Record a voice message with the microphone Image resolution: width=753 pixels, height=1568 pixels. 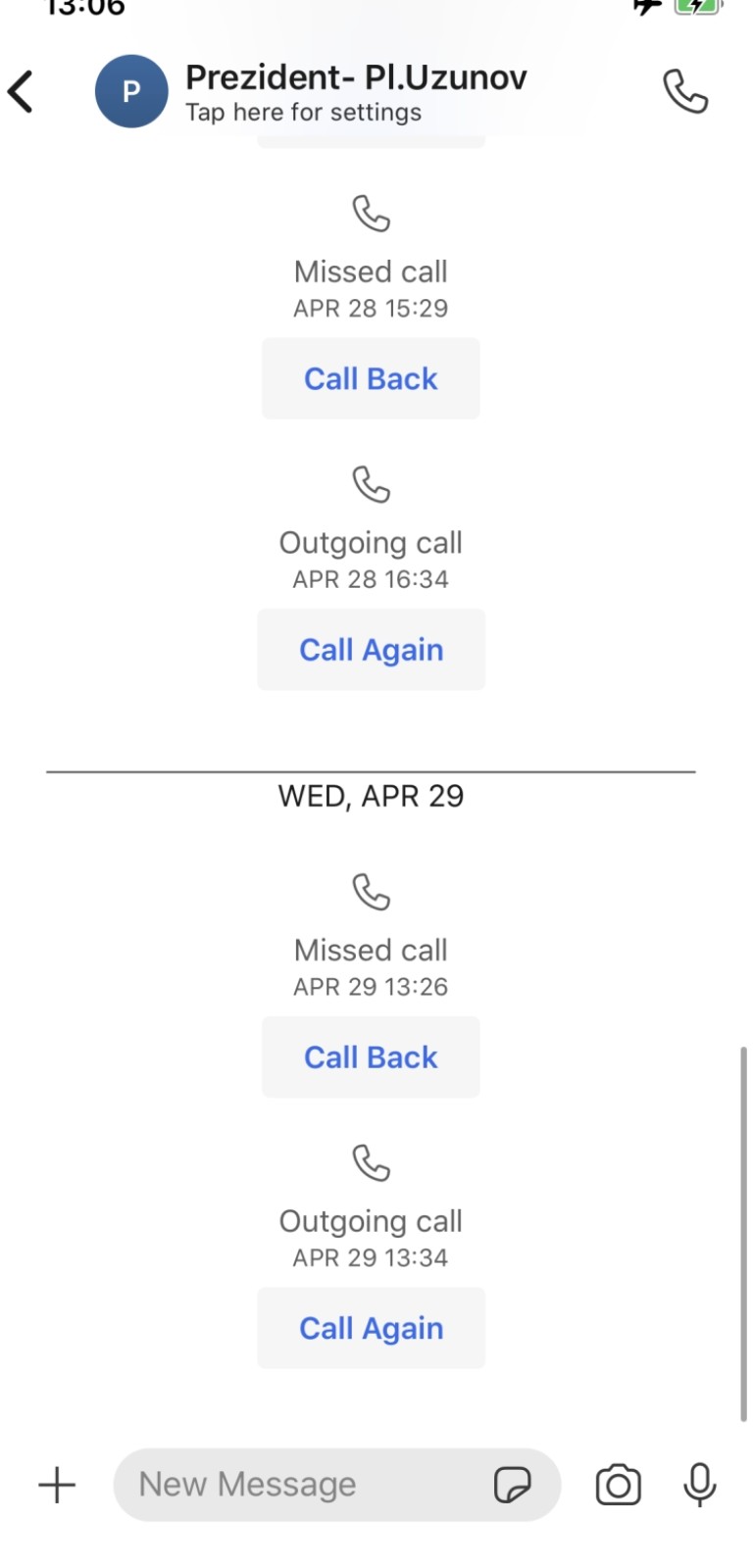pyautogui.click(x=699, y=1485)
